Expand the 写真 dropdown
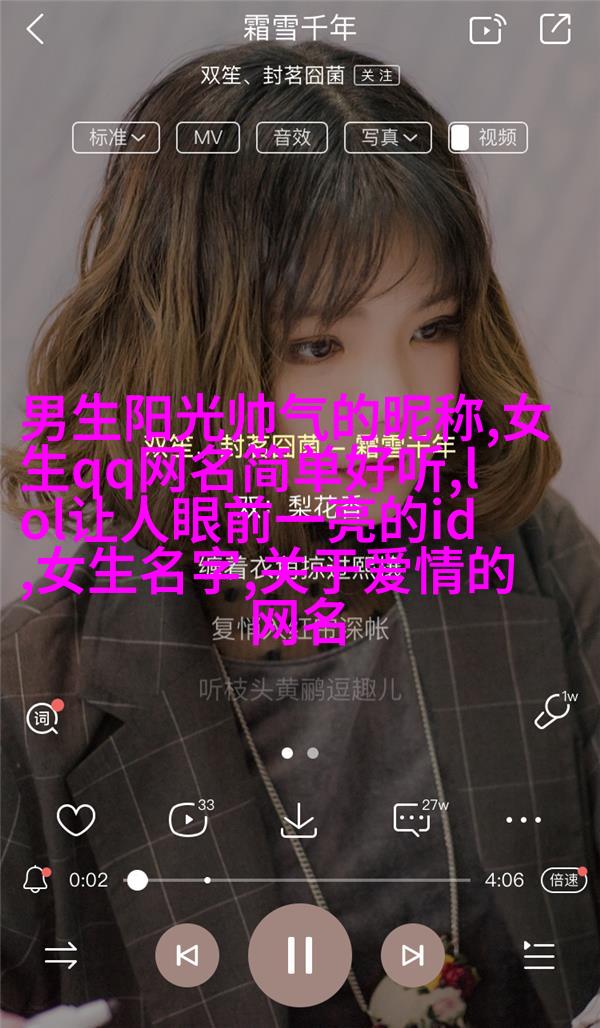This screenshot has width=600, height=1028. 388,137
